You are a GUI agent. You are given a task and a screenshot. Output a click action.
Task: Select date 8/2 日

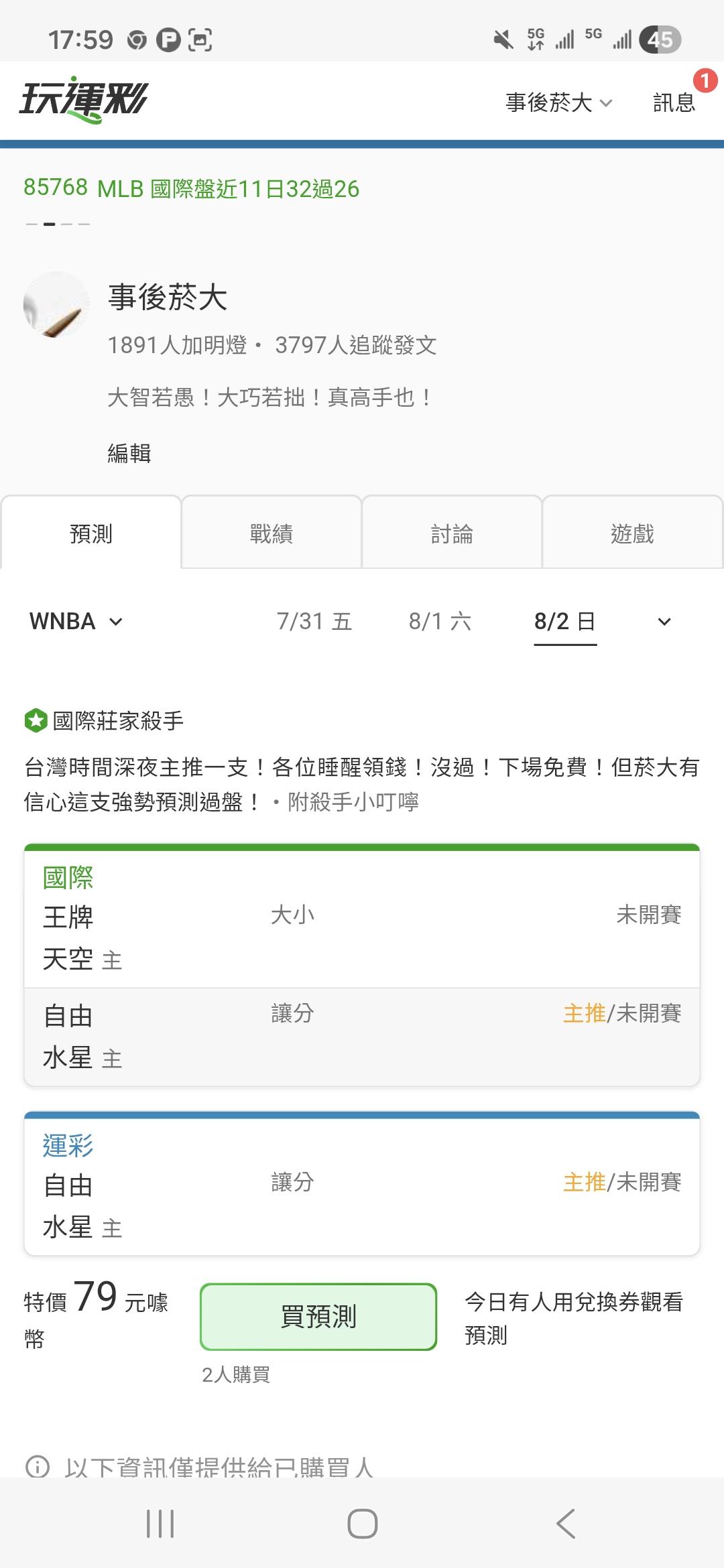(565, 621)
